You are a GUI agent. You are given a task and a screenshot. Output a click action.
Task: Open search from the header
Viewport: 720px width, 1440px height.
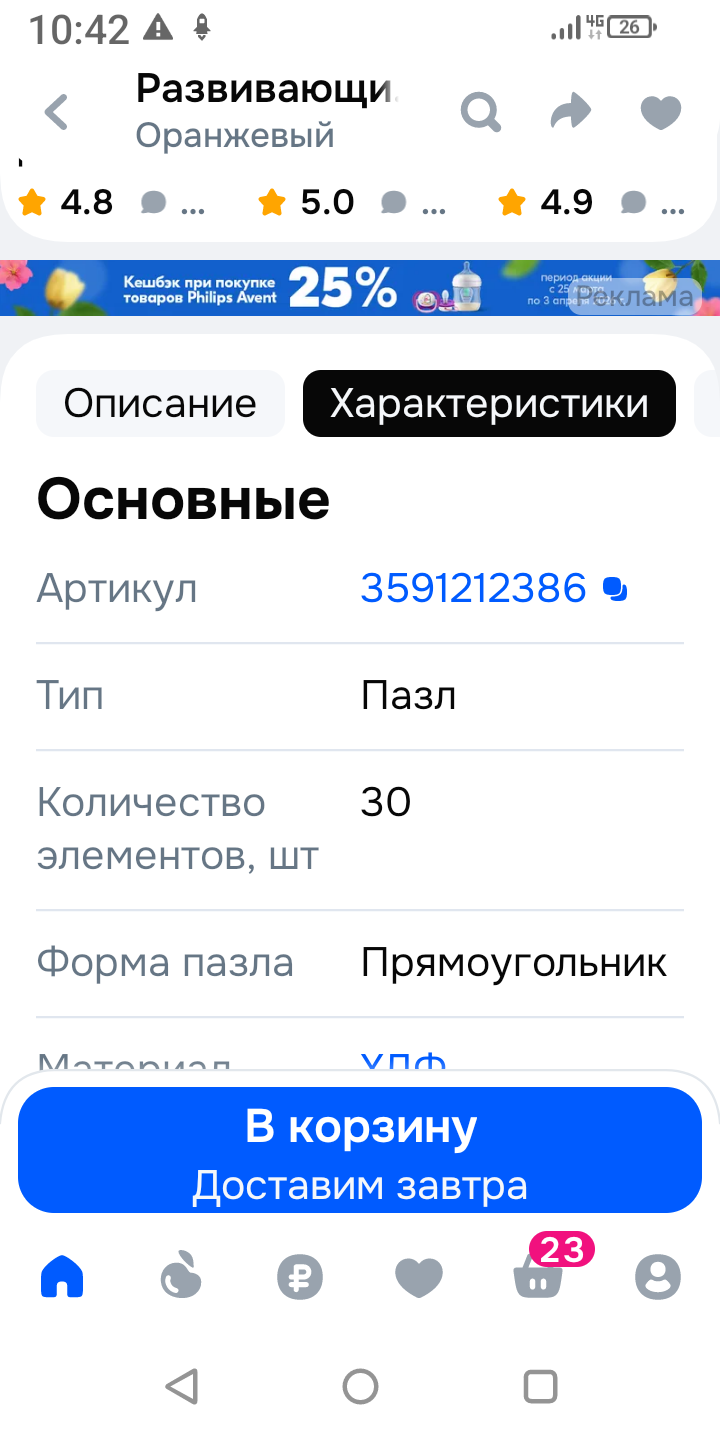pos(480,112)
